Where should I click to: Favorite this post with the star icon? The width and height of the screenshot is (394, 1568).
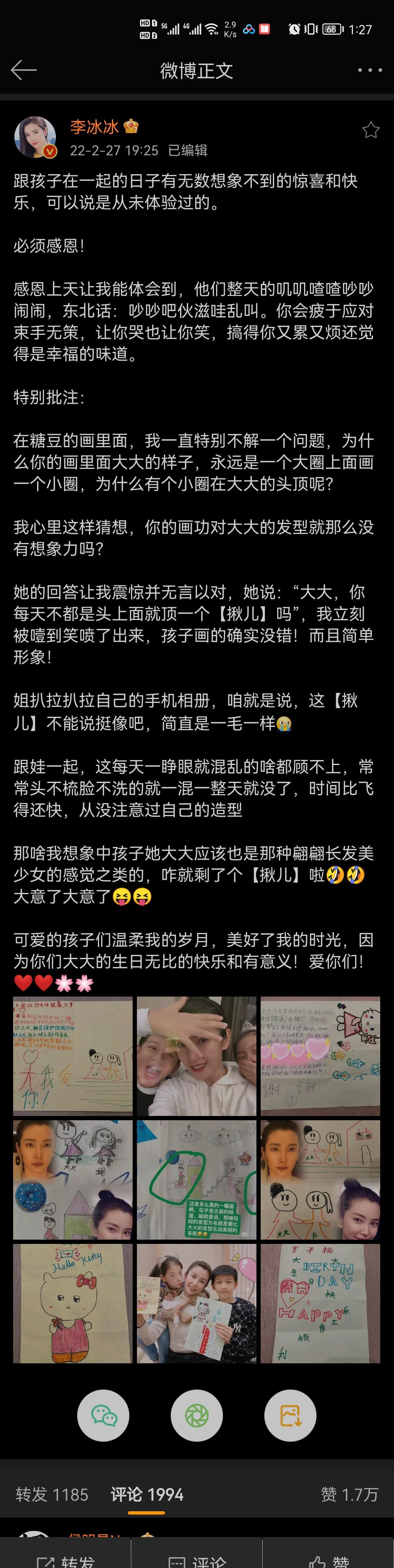pyautogui.click(x=371, y=130)
